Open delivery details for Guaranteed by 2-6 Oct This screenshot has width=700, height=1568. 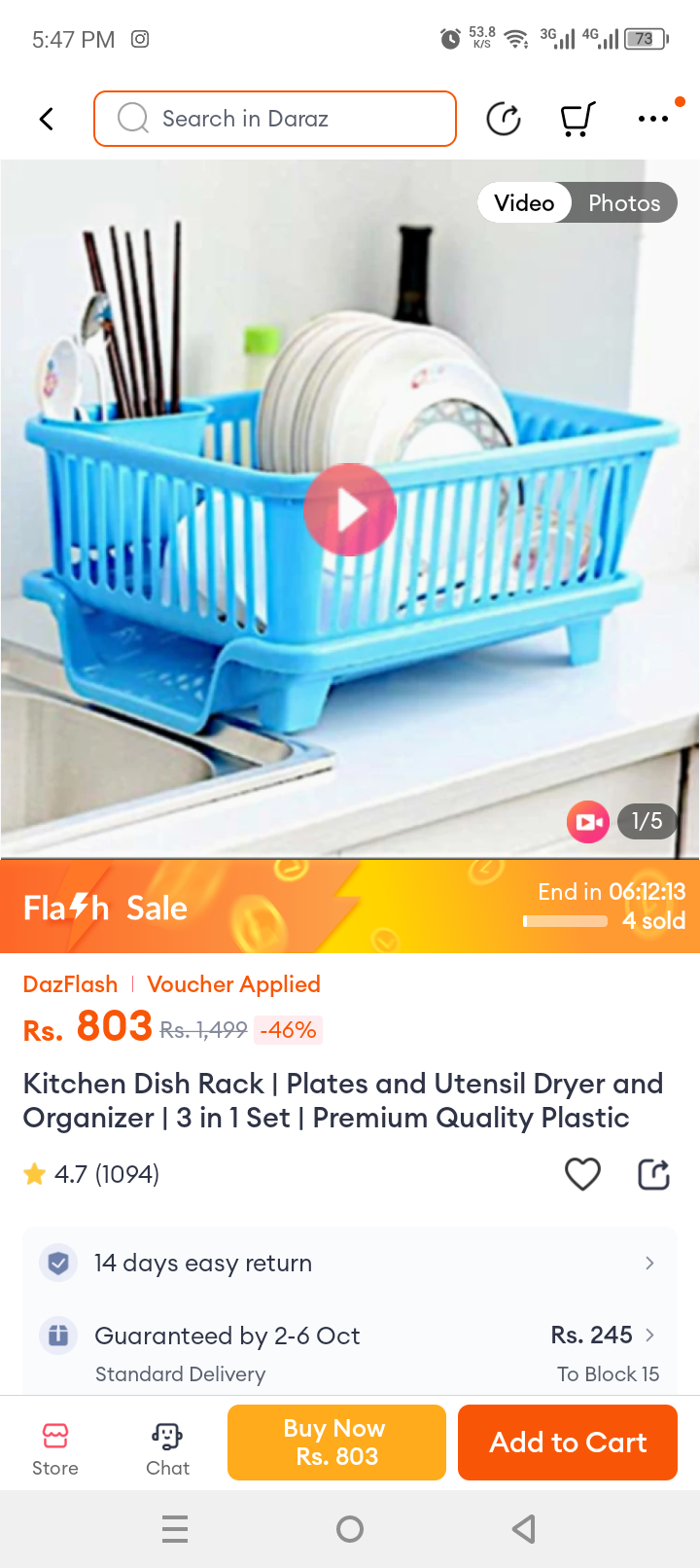pyautogui.click(x=350, y=1350)
